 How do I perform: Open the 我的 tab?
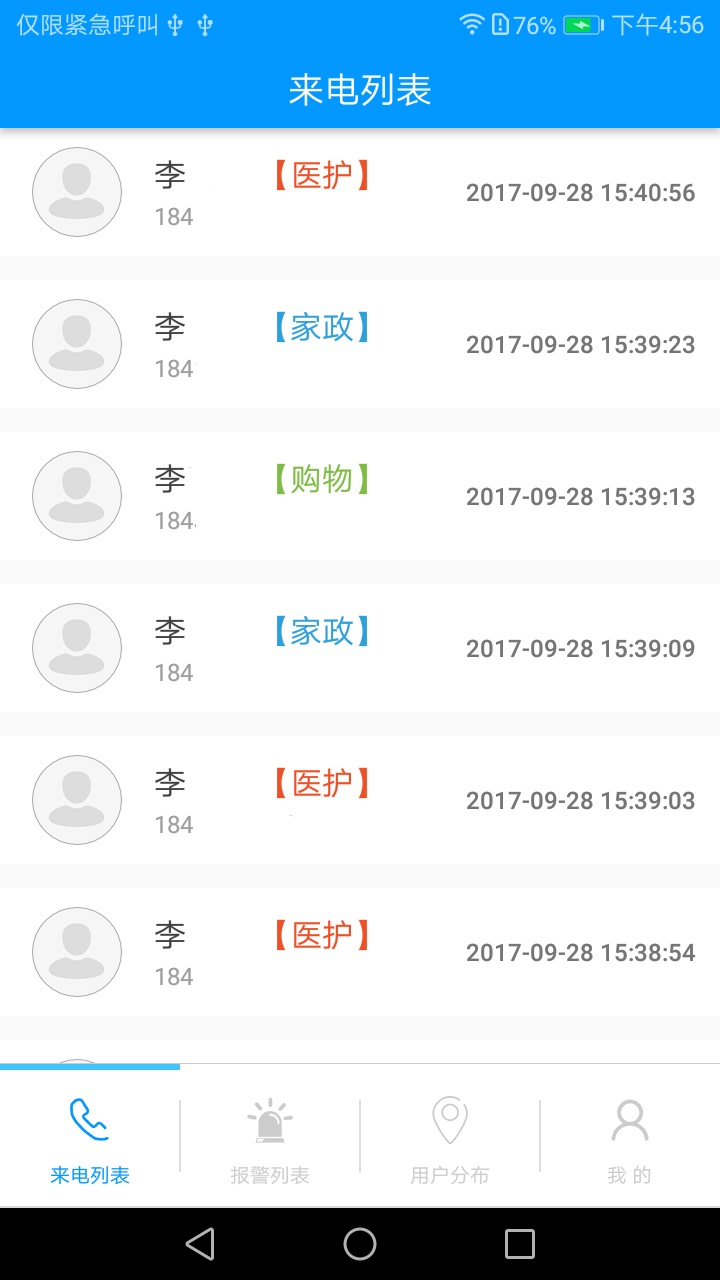(628, 1174)
